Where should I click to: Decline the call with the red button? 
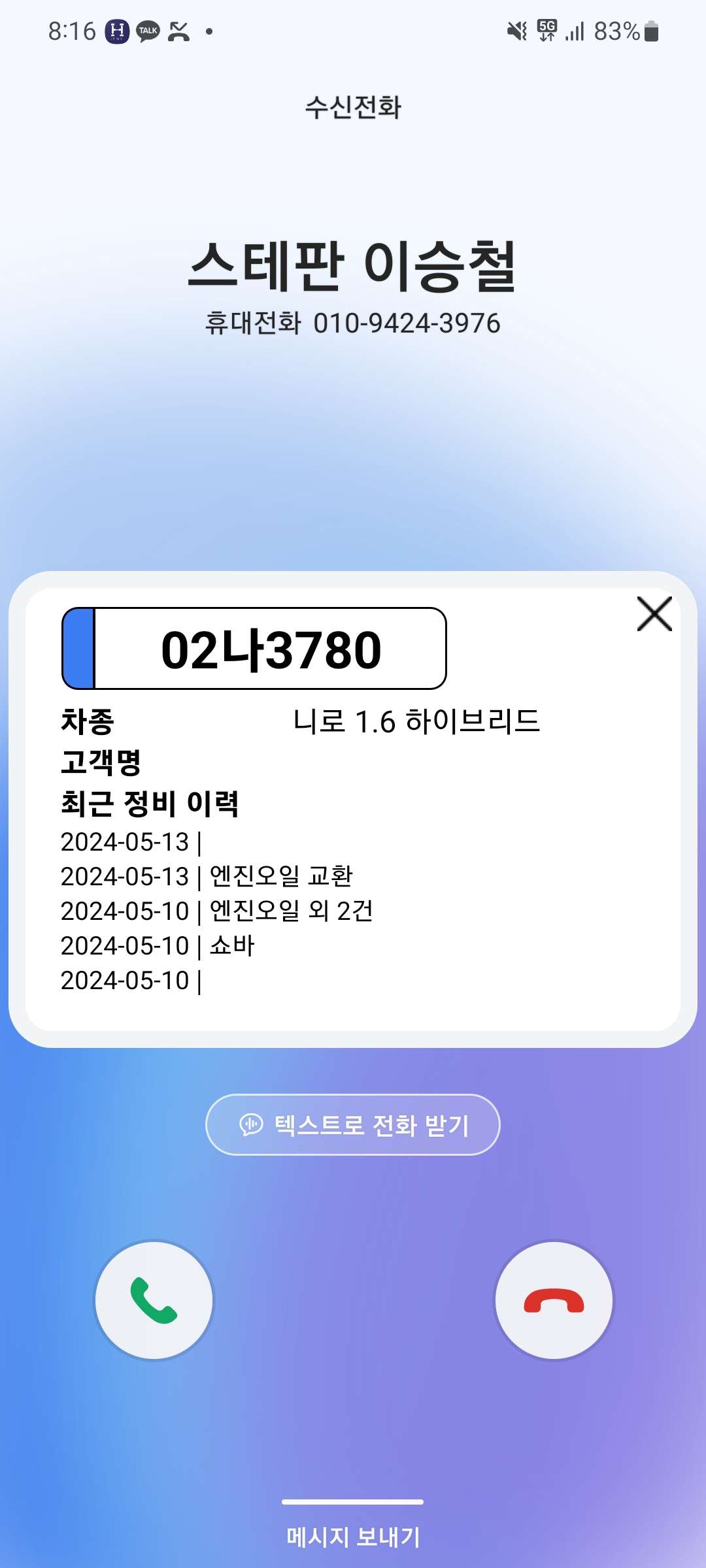[554, 1300]
